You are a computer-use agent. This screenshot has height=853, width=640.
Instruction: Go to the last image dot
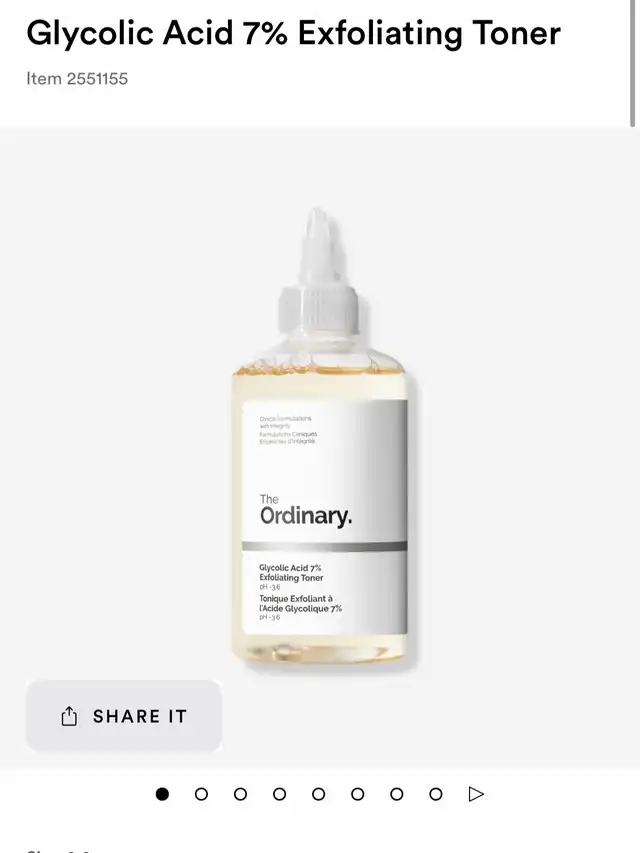pos(436,794)
